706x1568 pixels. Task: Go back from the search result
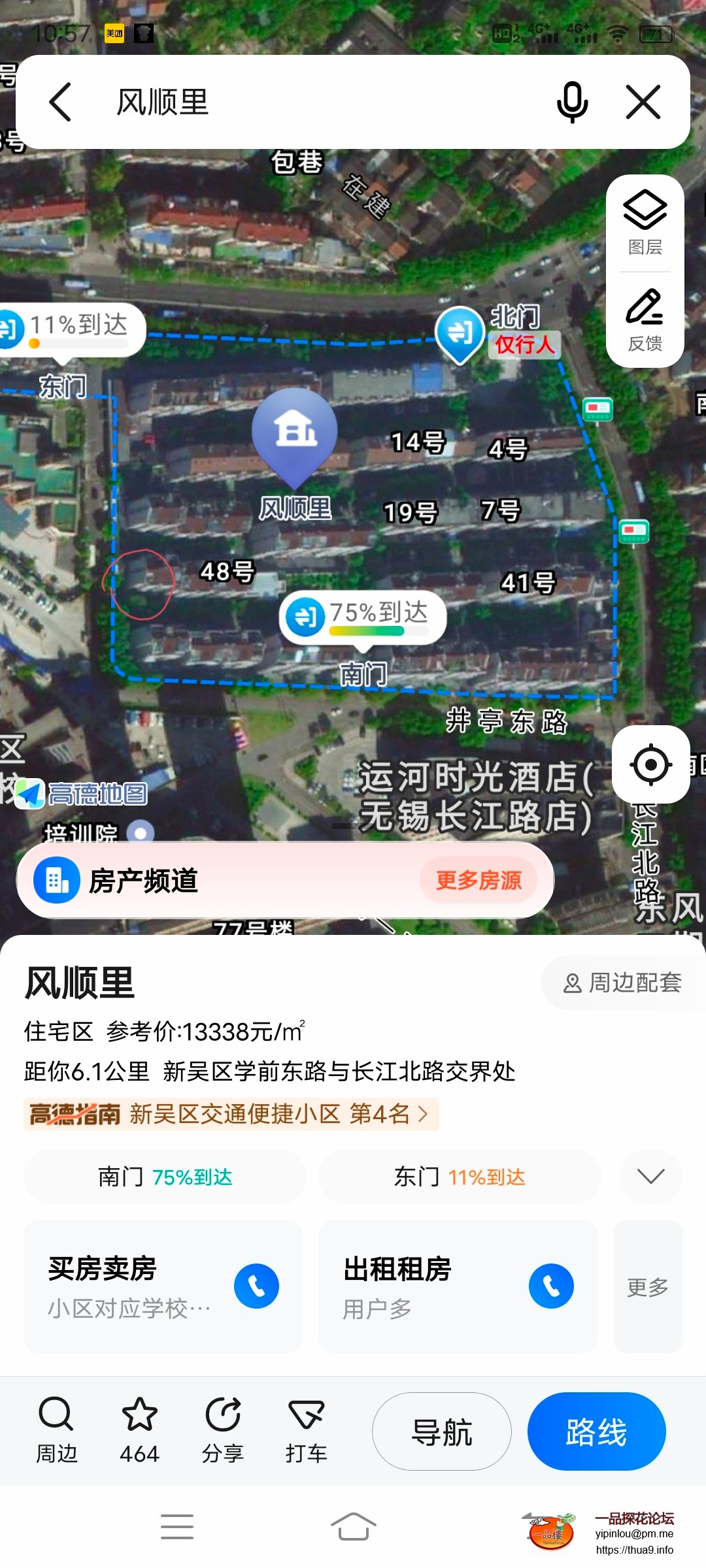(x=60, y=103)
